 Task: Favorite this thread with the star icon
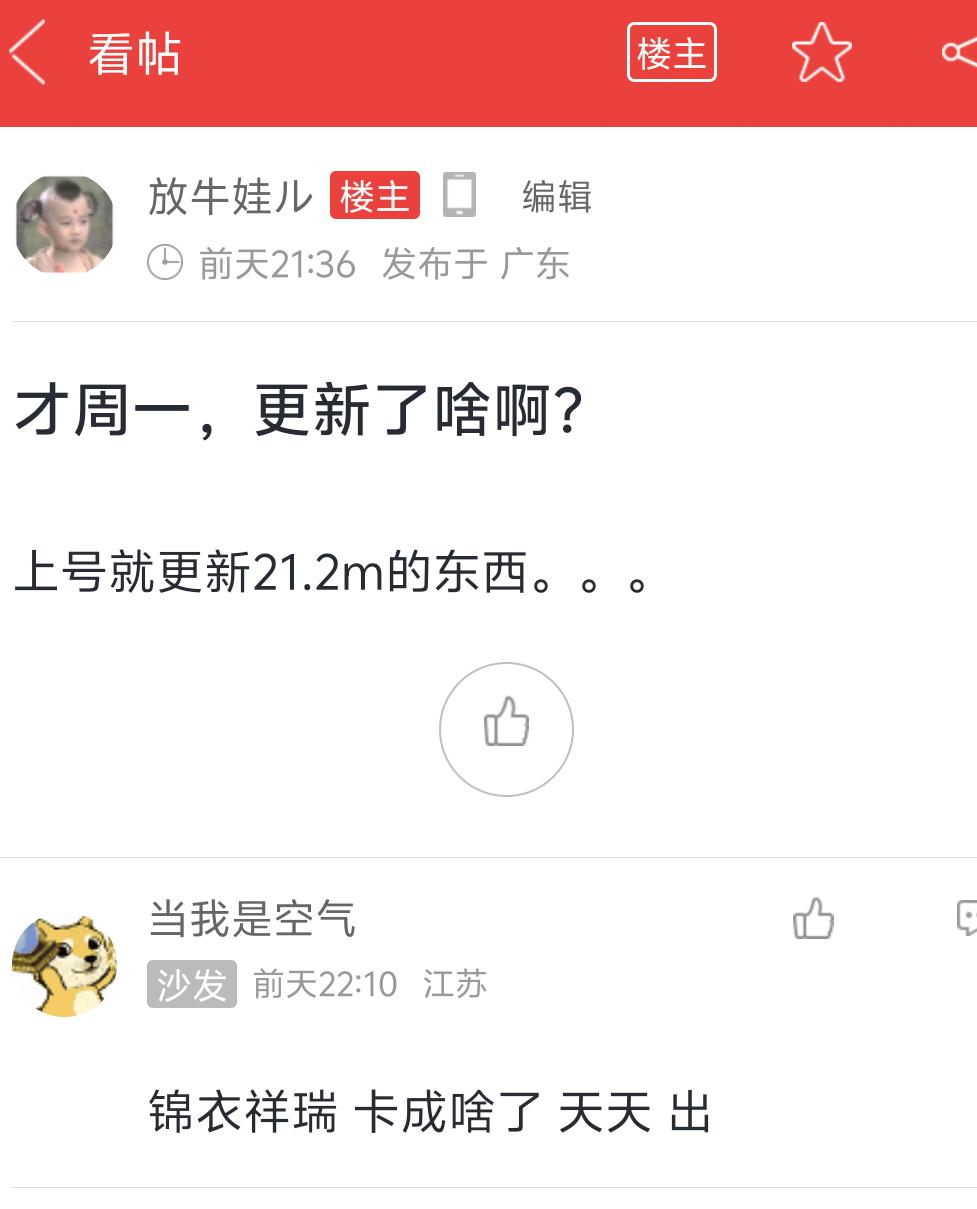click(821, 53)
